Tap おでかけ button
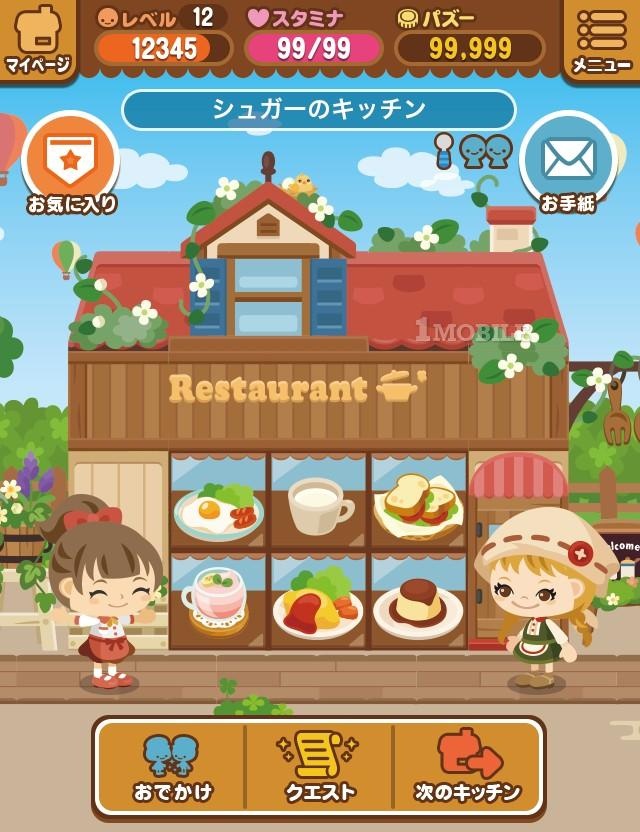 click(172, 767)
